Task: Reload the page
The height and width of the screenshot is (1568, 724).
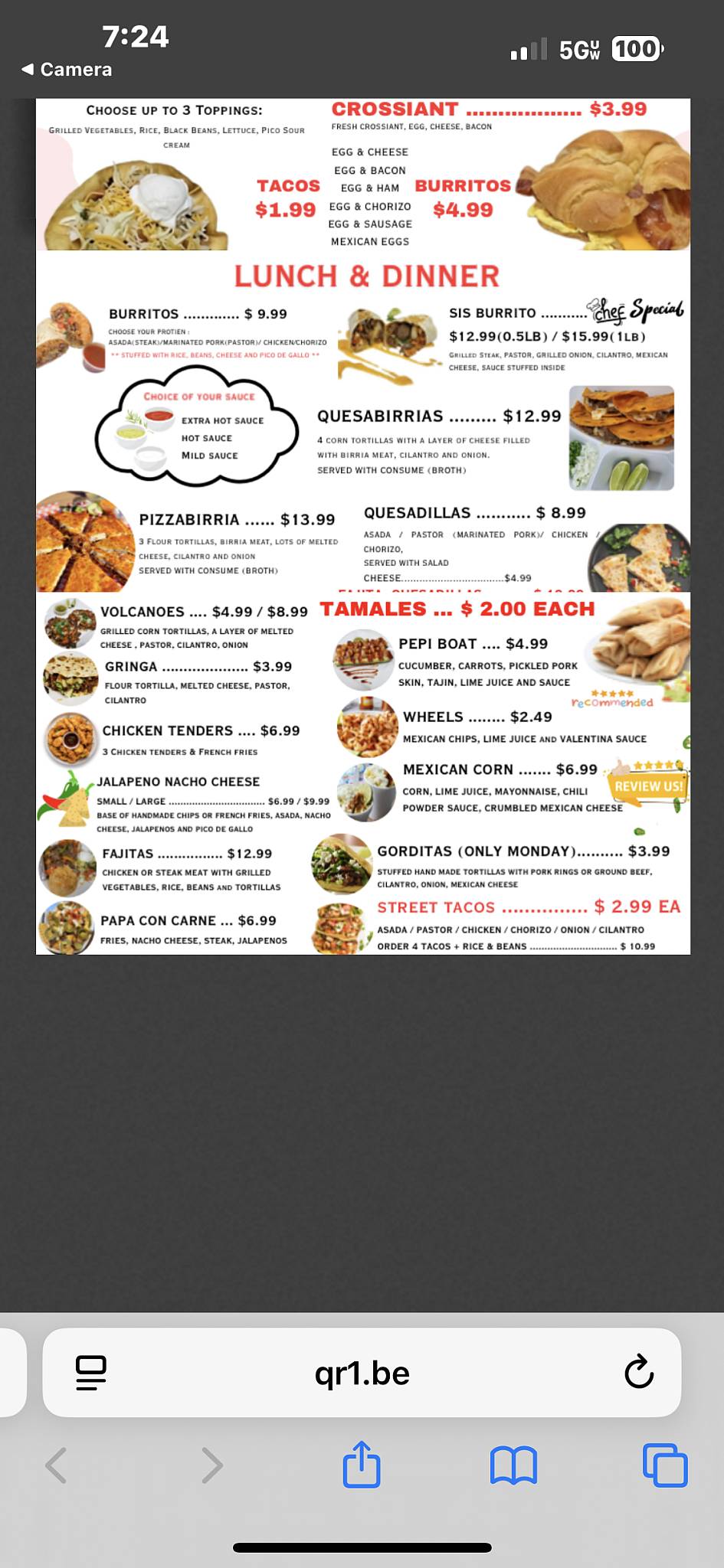Action: tap(638, 1372)
